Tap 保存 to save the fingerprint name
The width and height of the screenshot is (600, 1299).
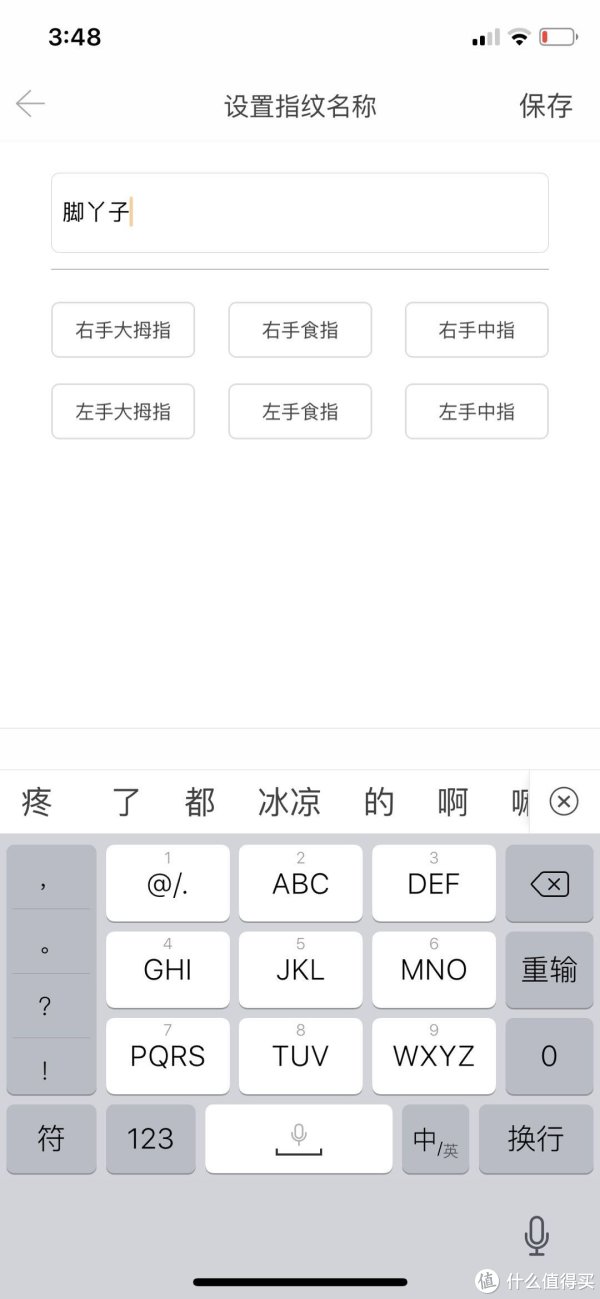tap(545, 106)
